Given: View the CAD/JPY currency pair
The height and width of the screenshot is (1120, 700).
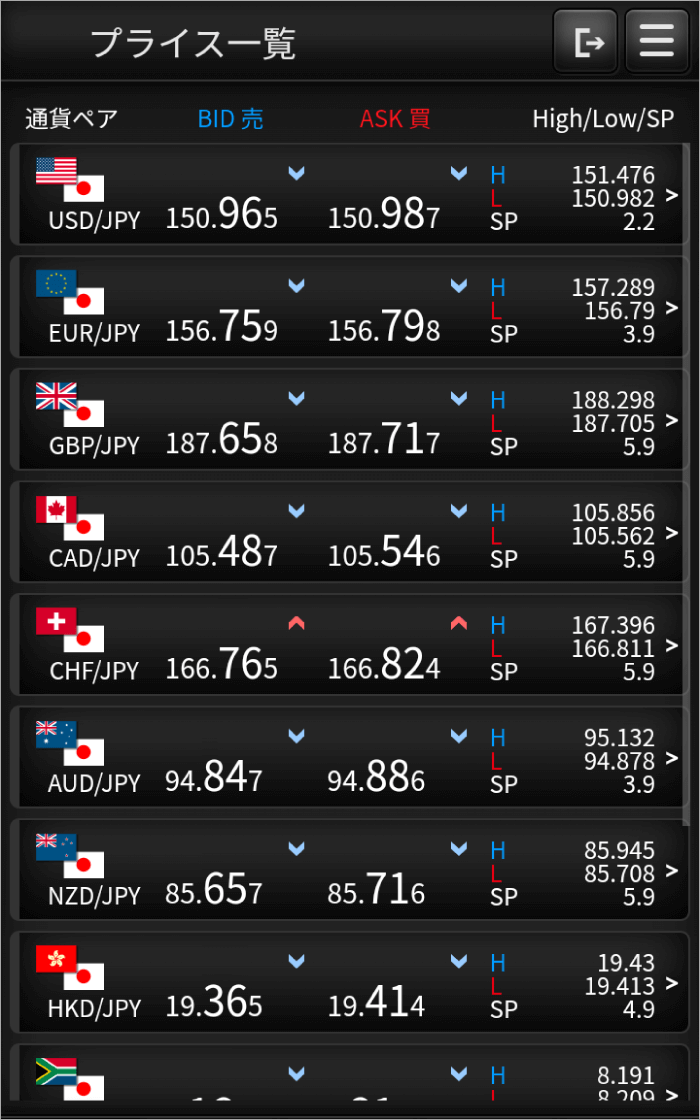Looking at the screenshot, I should pos(350,533).
